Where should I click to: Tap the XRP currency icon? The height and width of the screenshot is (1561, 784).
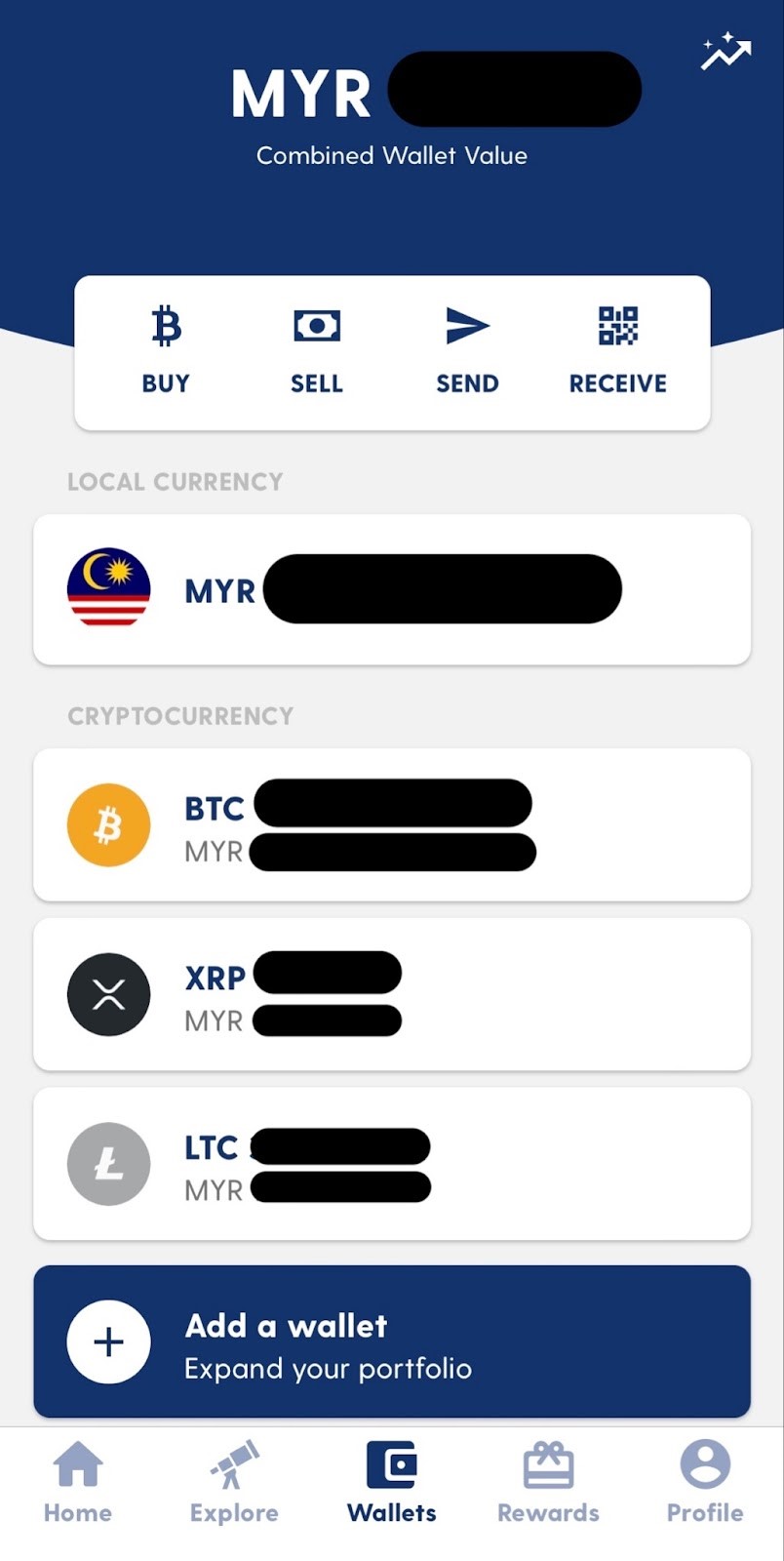108,993
